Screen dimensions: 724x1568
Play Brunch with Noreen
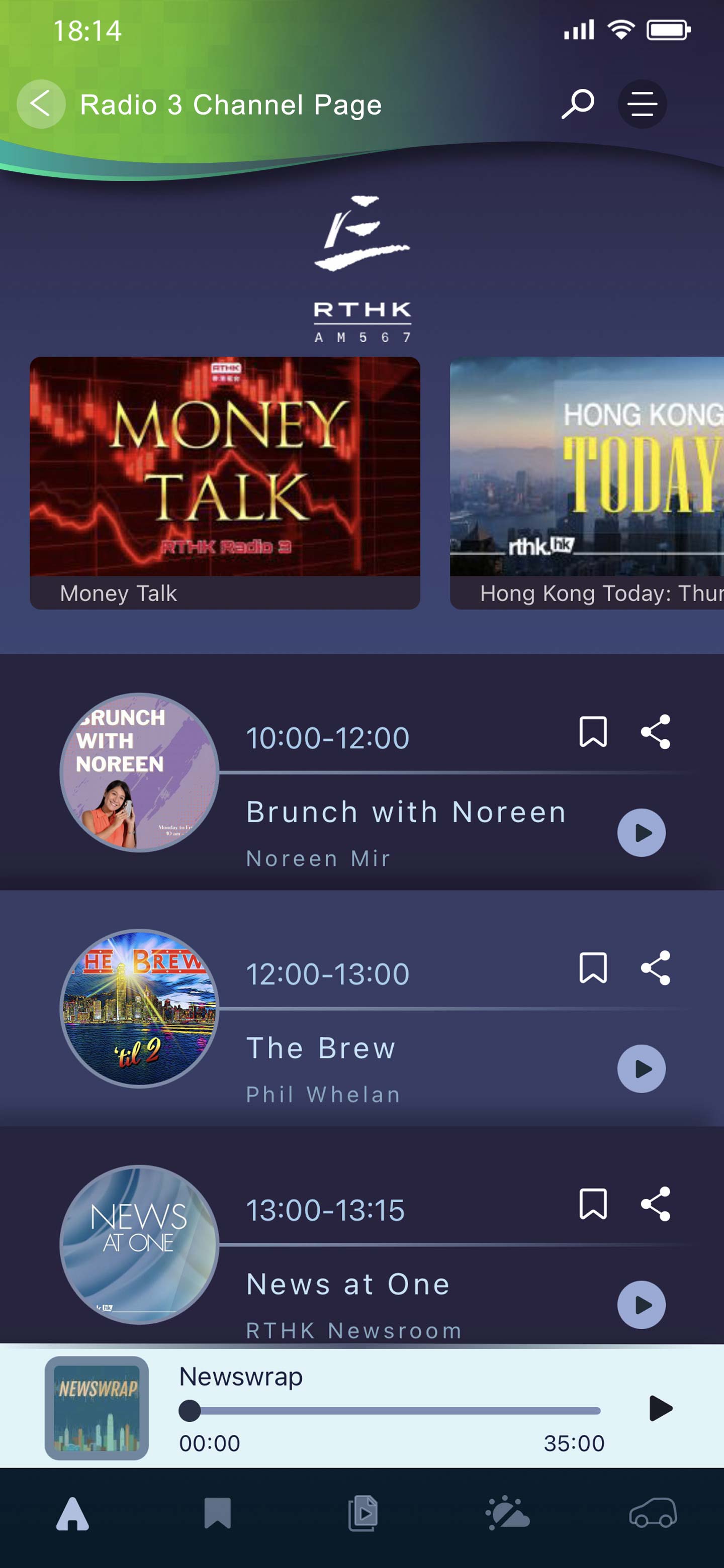tap(641, 832)
